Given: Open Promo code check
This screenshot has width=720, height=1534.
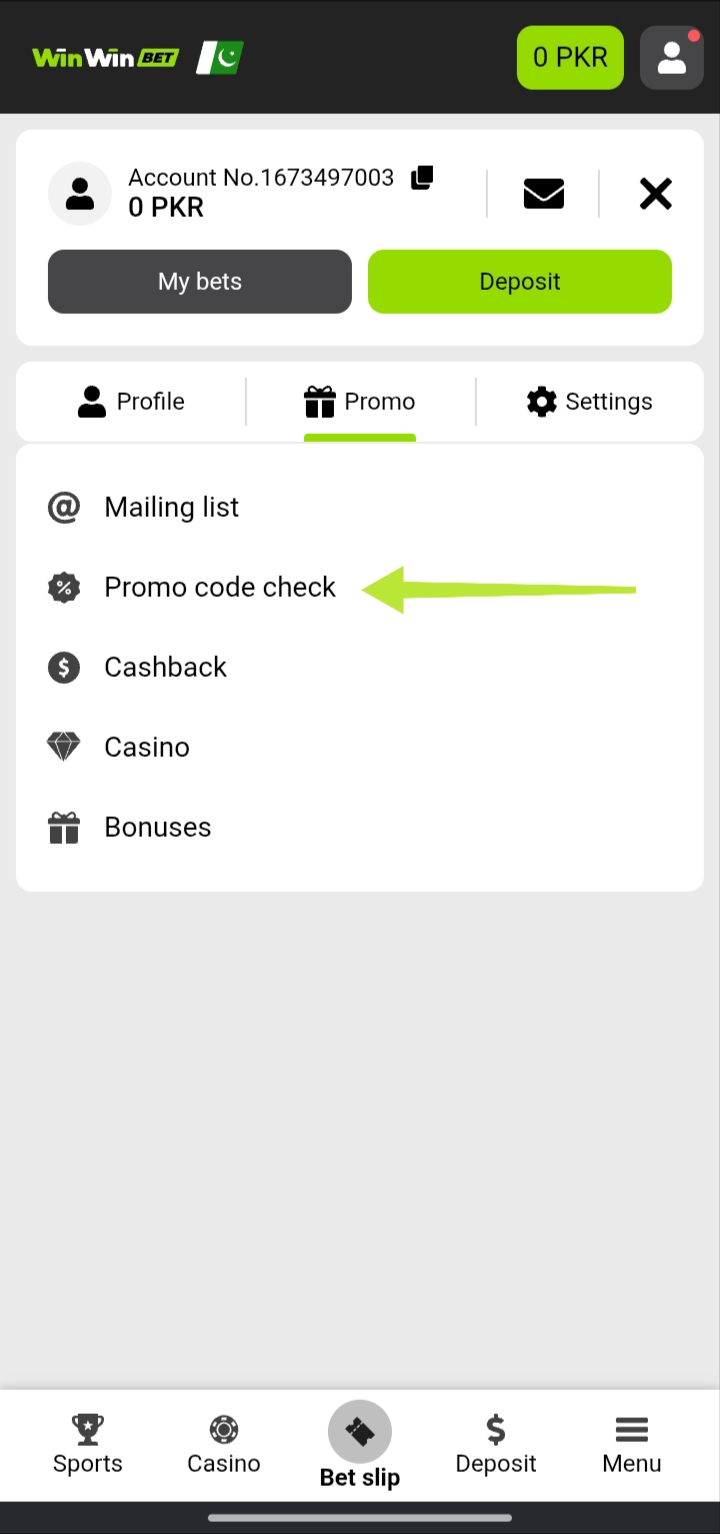Looking at the screenshot, I should pos(360,587).
